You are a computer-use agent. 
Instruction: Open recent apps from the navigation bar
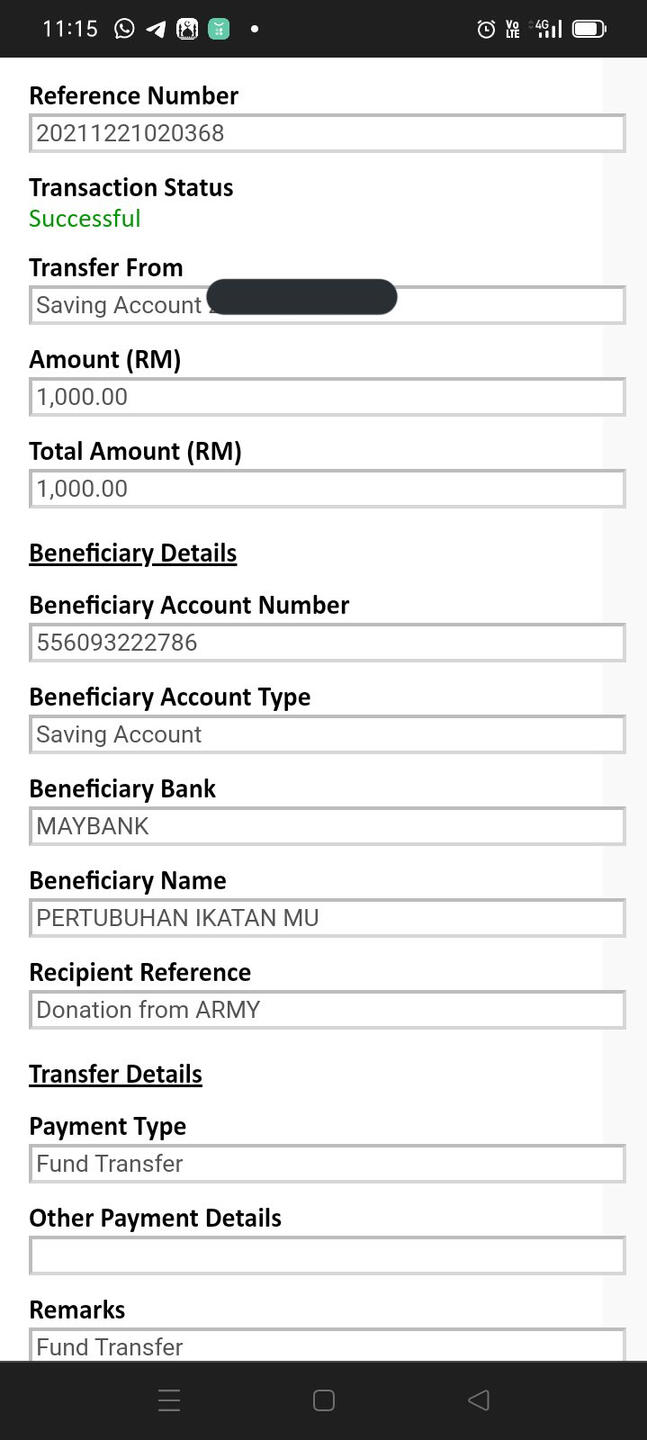pyautogui.click(x=169, y=1400)
